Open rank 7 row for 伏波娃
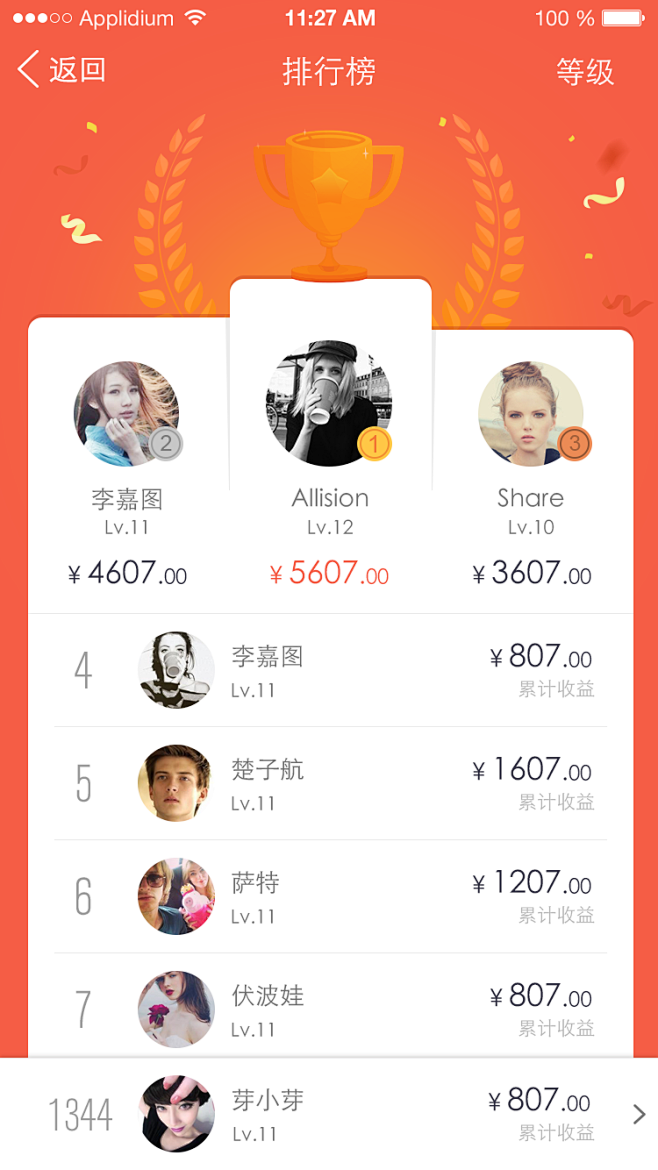This screenshot has height=1170, width=658. pyautogui.click(x=330, y=1008)
